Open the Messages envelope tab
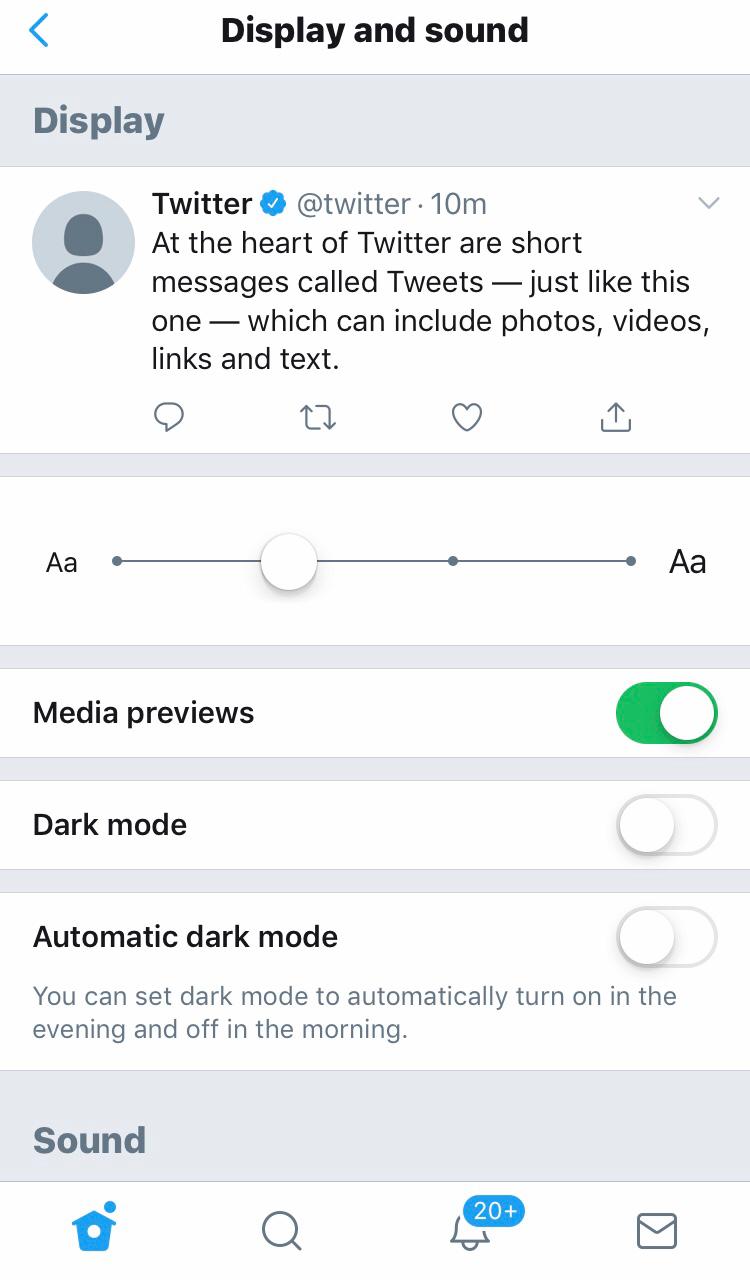750x1280 pixels. [x=657, y=1230]
